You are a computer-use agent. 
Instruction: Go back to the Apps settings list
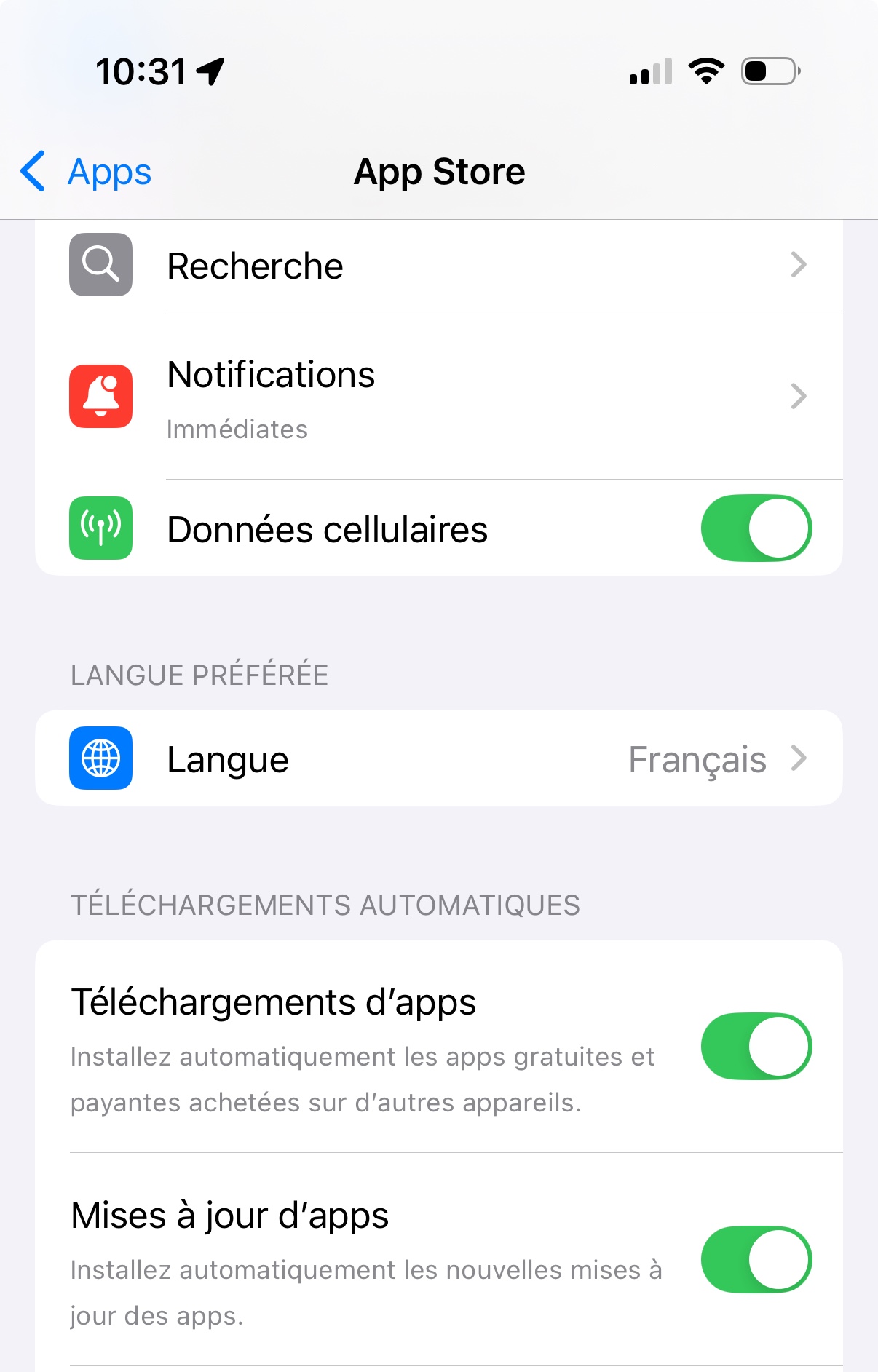pos(86,172)
